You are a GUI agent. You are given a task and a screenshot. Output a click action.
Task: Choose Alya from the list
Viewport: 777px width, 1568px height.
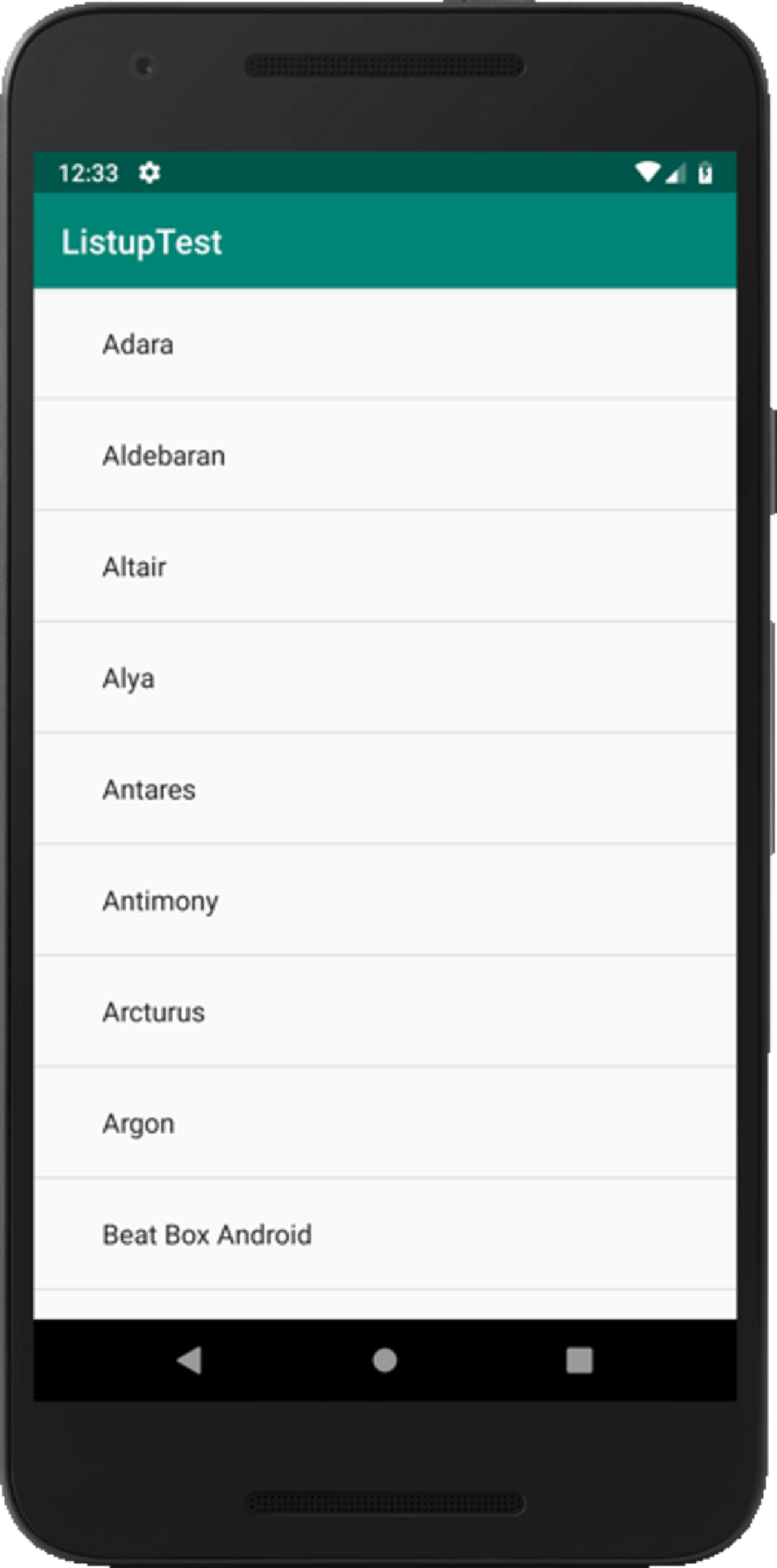tap(385, 678)
